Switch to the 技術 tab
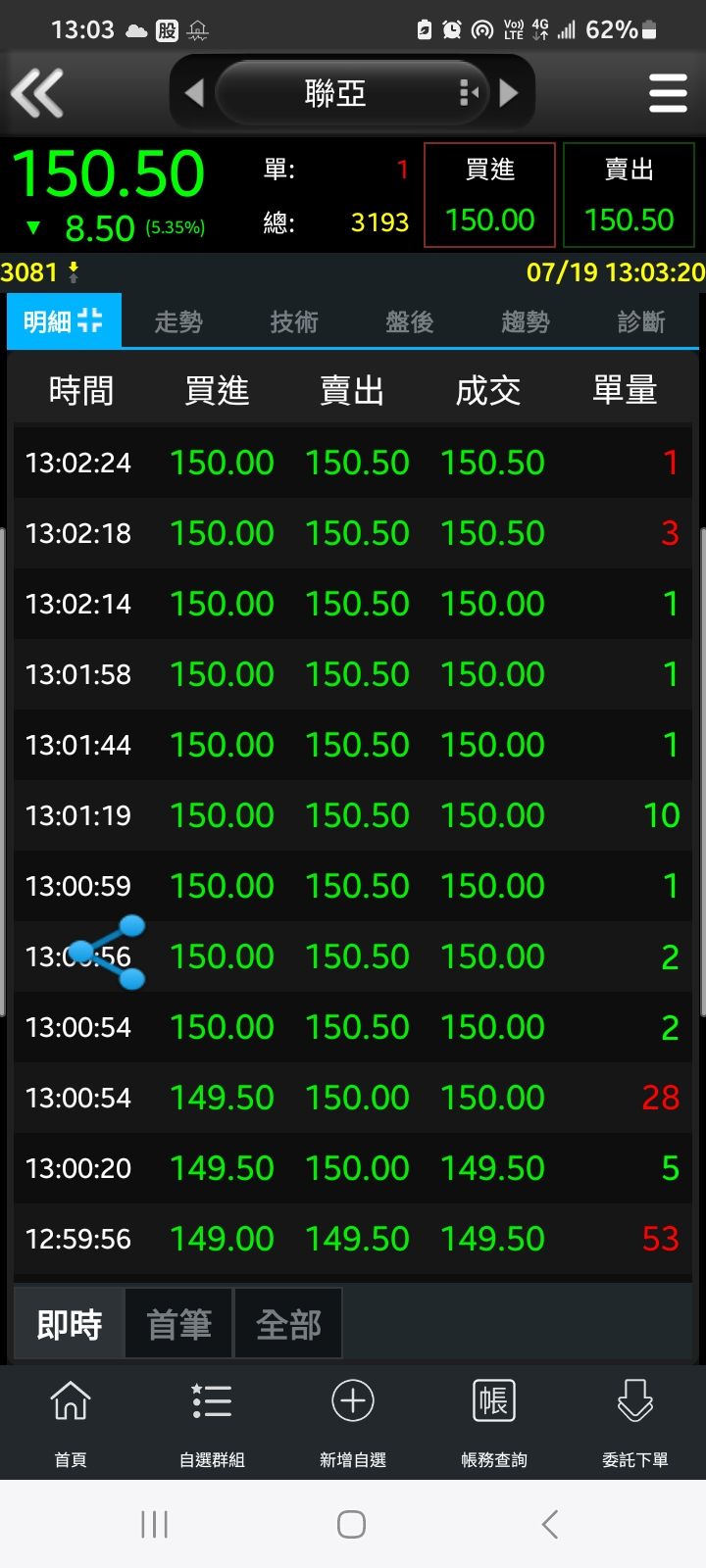This screenshot has width=706, height=1568. tap(294, 321)
